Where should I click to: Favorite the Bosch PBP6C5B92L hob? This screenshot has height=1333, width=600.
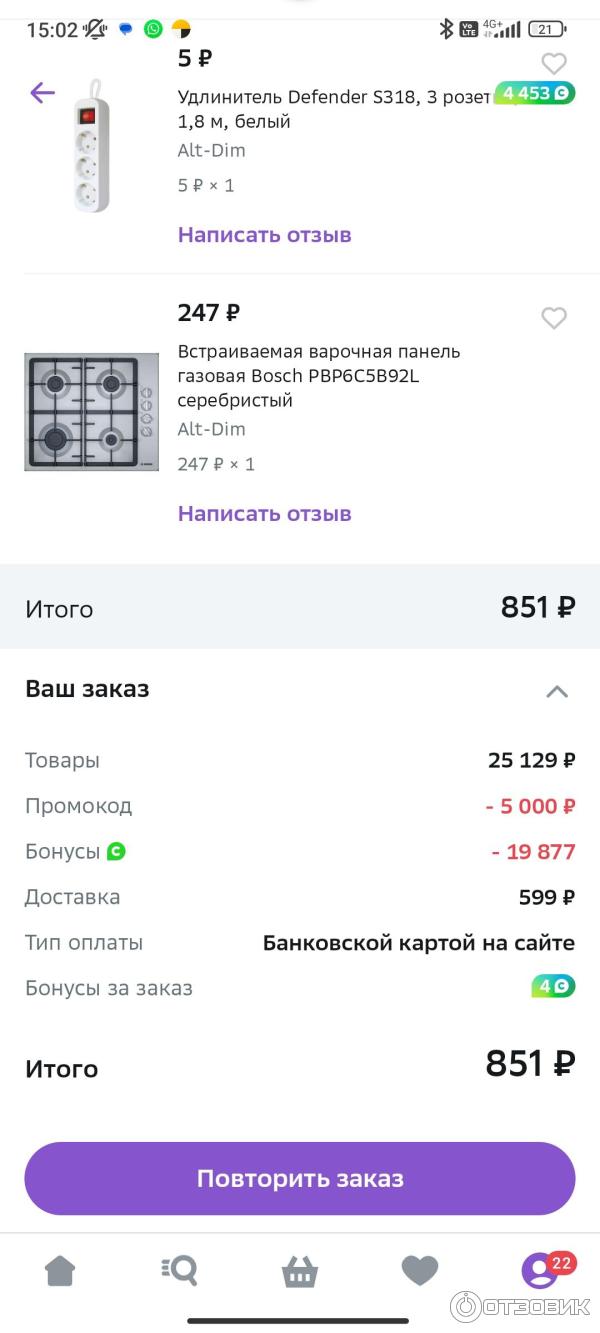[554, 318]
